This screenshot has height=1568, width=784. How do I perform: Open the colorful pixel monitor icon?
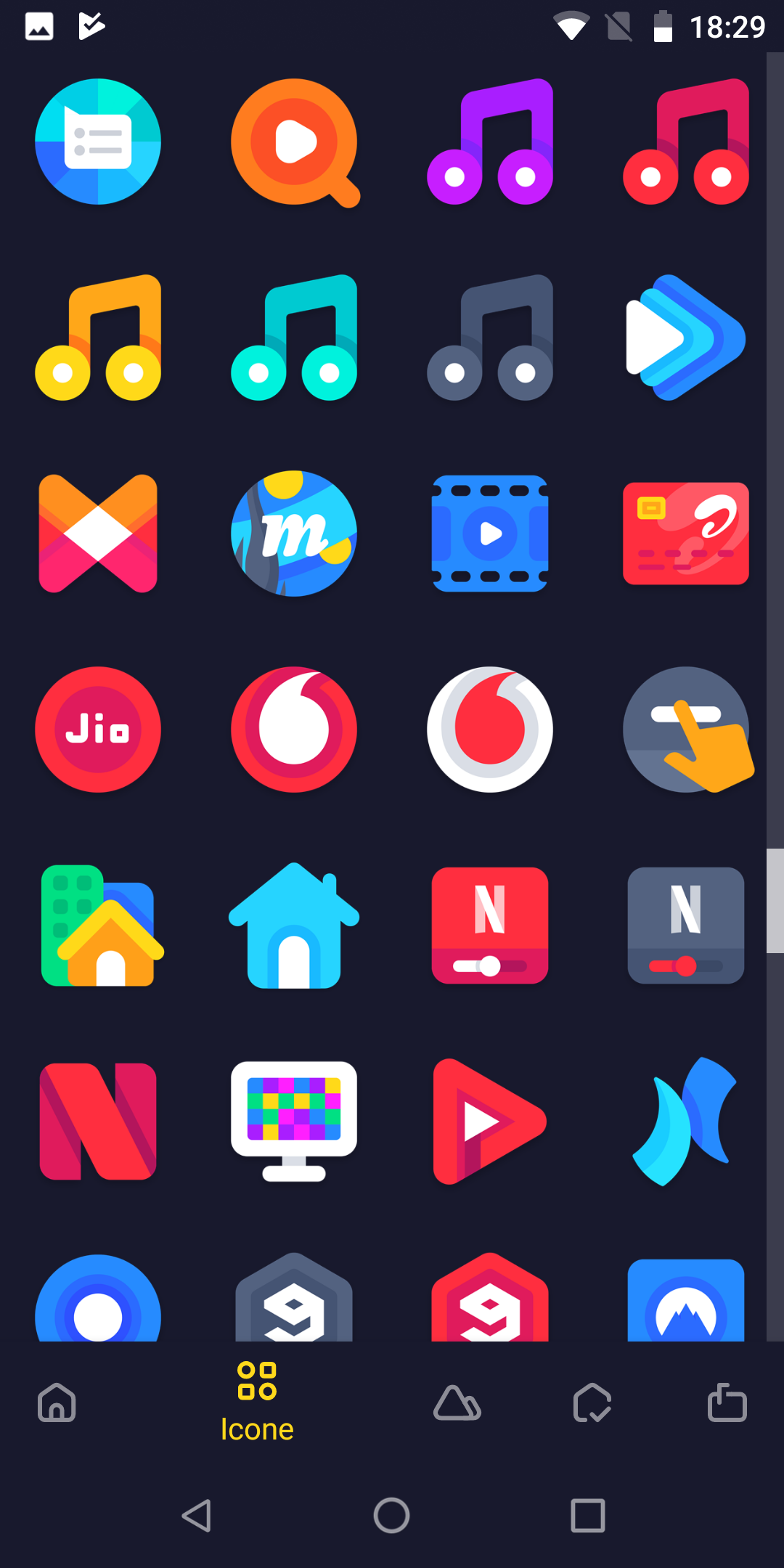coord(294,1122)
